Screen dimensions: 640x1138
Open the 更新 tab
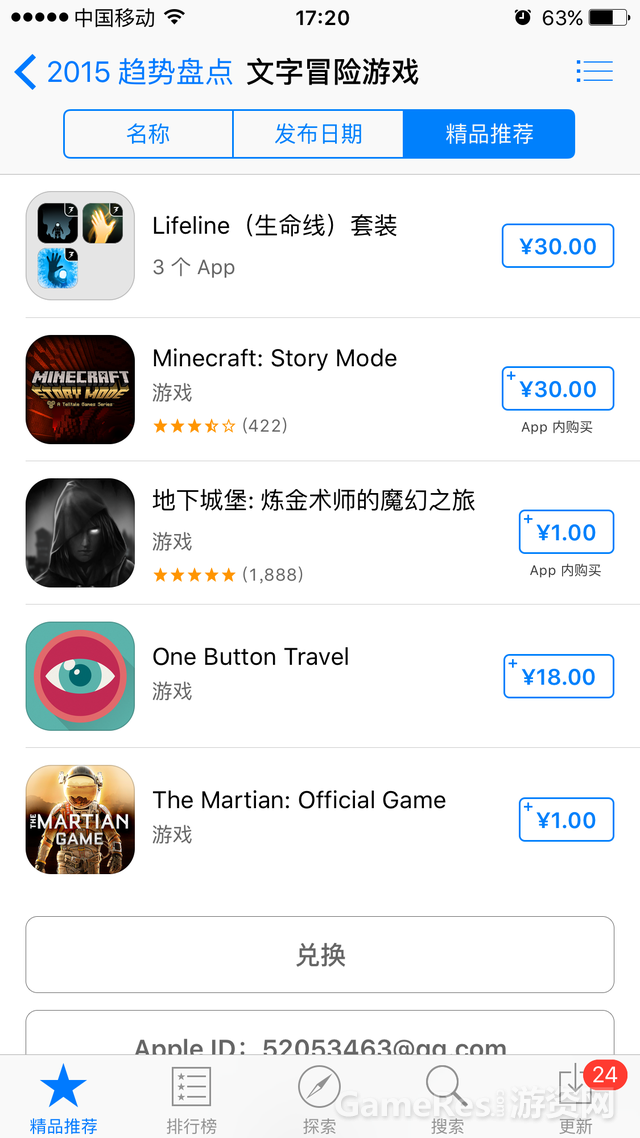tap(576, 1097)
